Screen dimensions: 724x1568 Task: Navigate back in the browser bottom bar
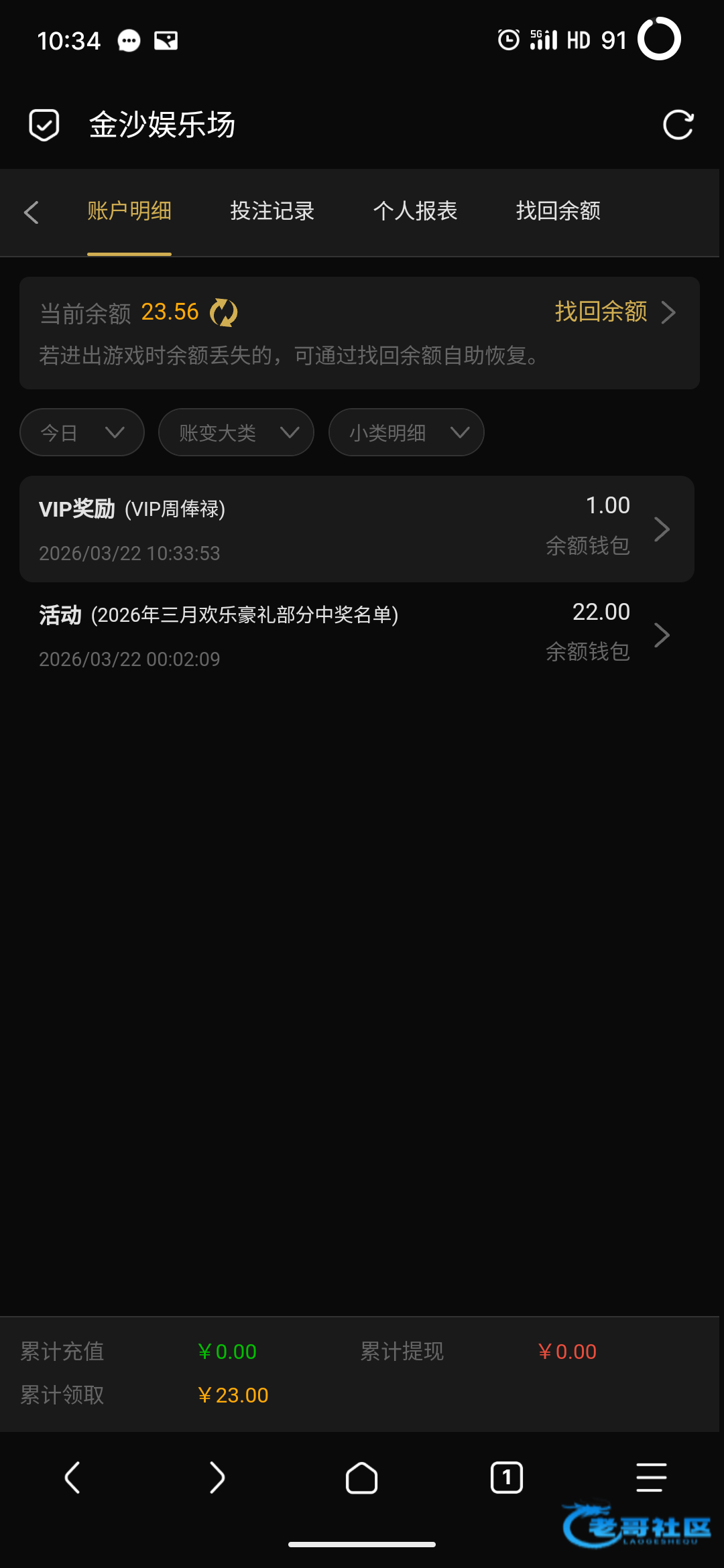coord(72,1478)
